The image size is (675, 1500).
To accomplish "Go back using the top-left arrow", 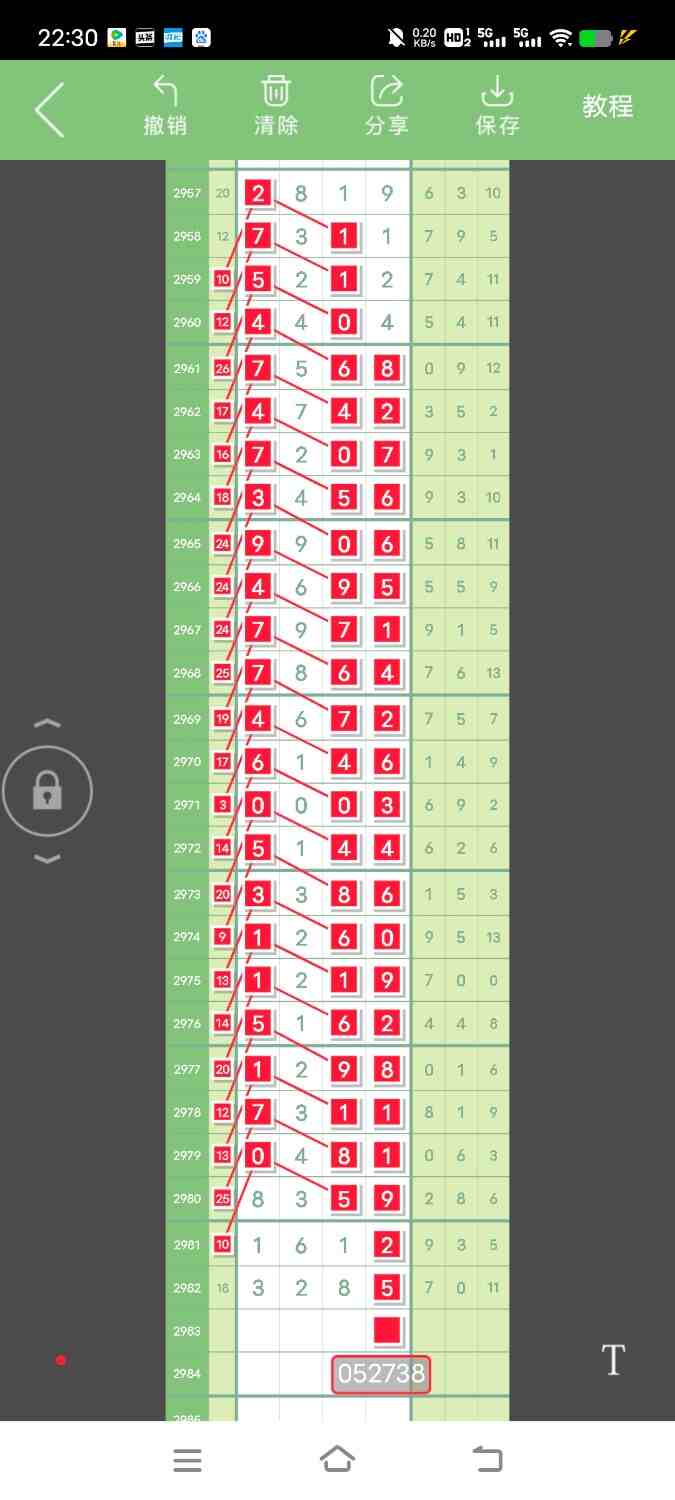I will (x=49, y=109).
